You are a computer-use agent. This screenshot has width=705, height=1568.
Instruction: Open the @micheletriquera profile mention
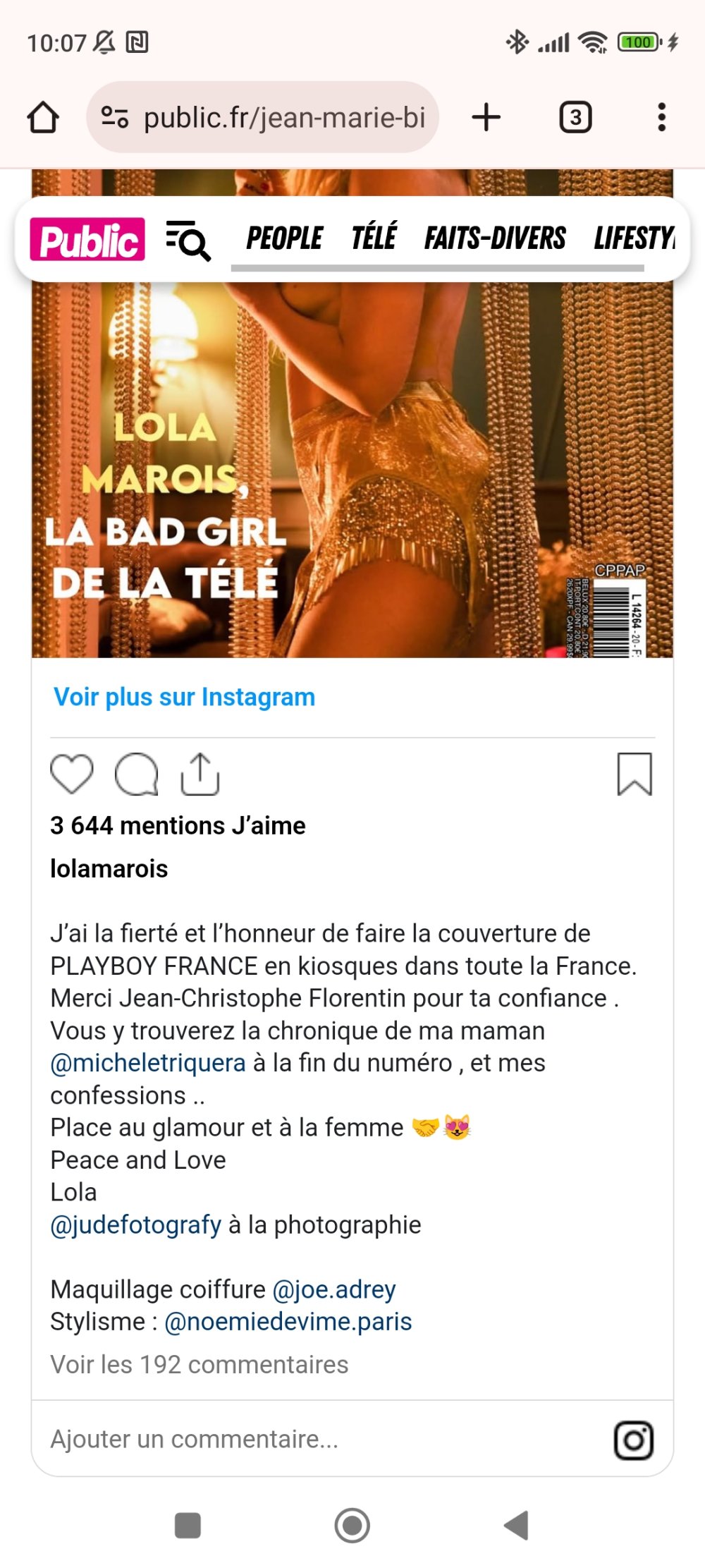tap(148, 1063)
